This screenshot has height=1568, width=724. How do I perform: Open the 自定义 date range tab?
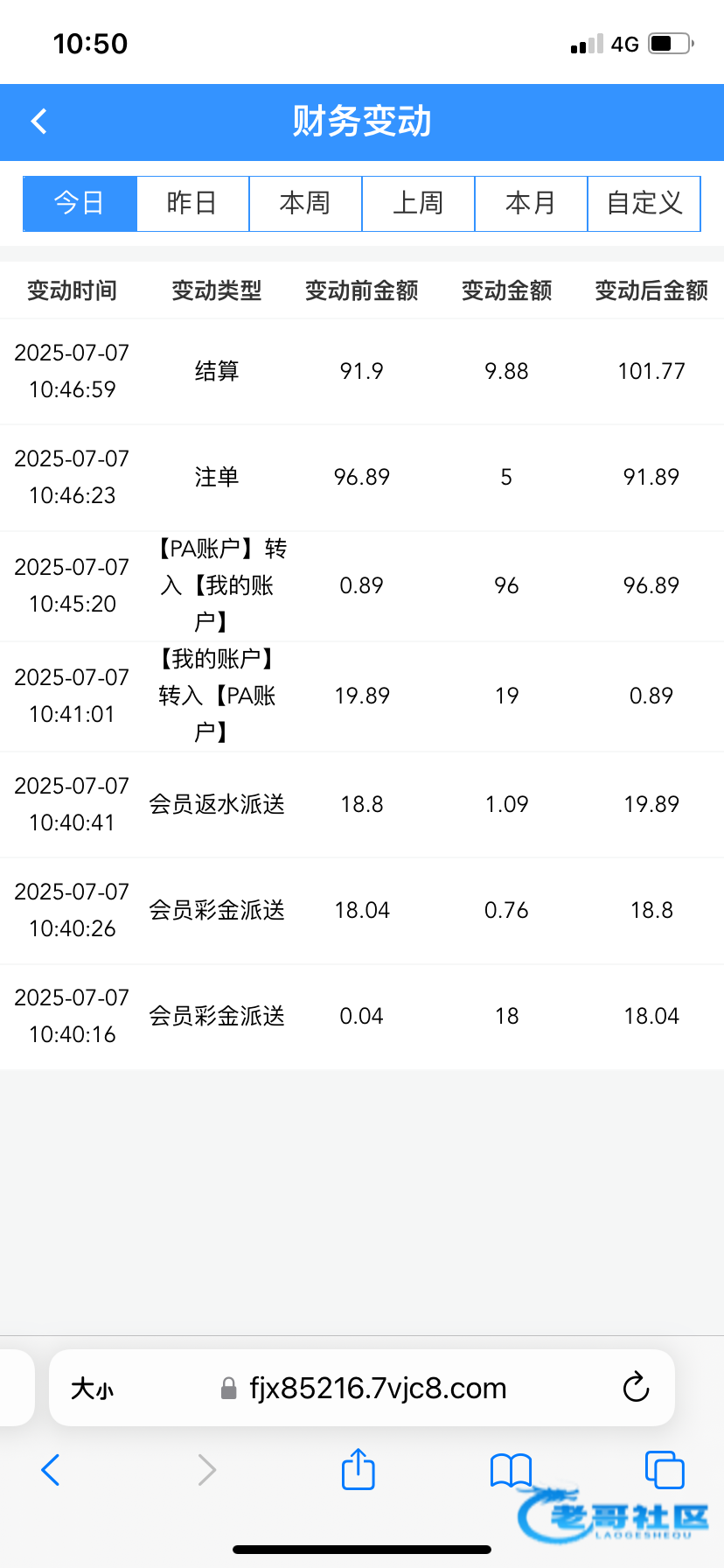(644, 204)
